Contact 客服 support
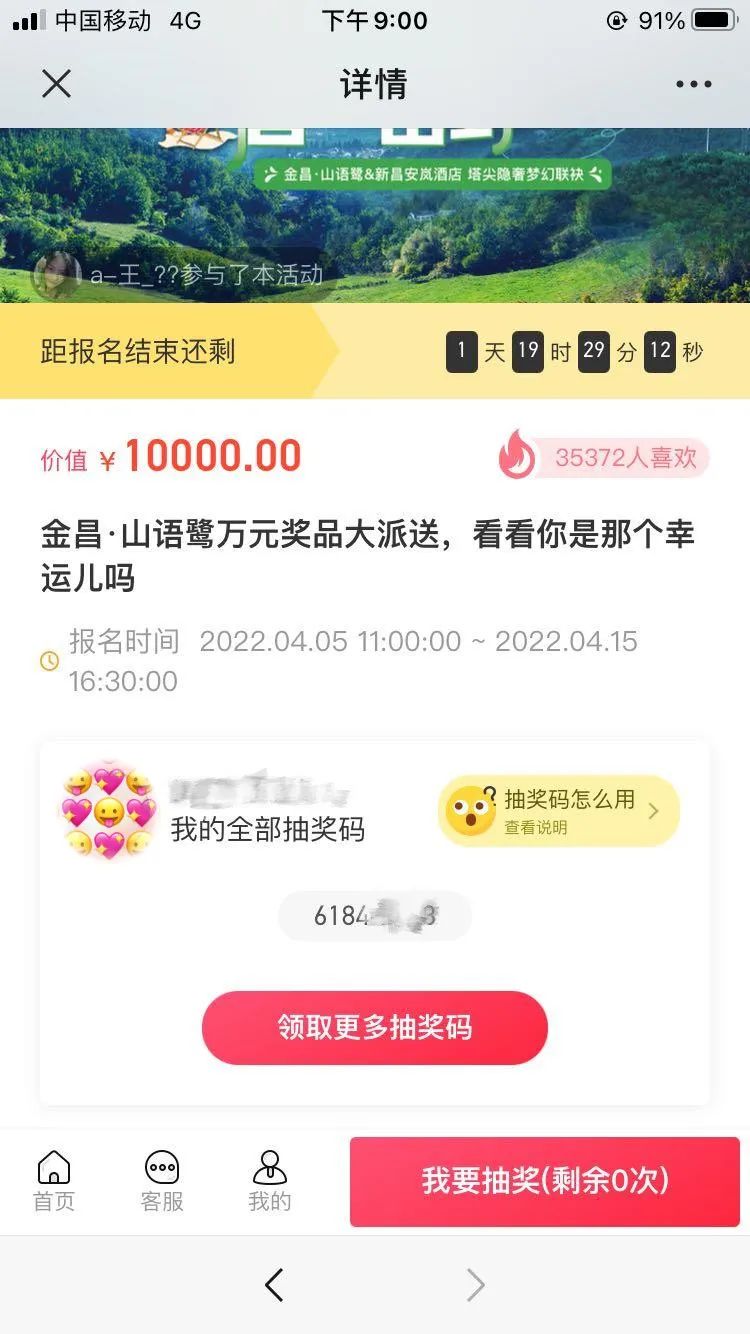 pos(162,1181)
